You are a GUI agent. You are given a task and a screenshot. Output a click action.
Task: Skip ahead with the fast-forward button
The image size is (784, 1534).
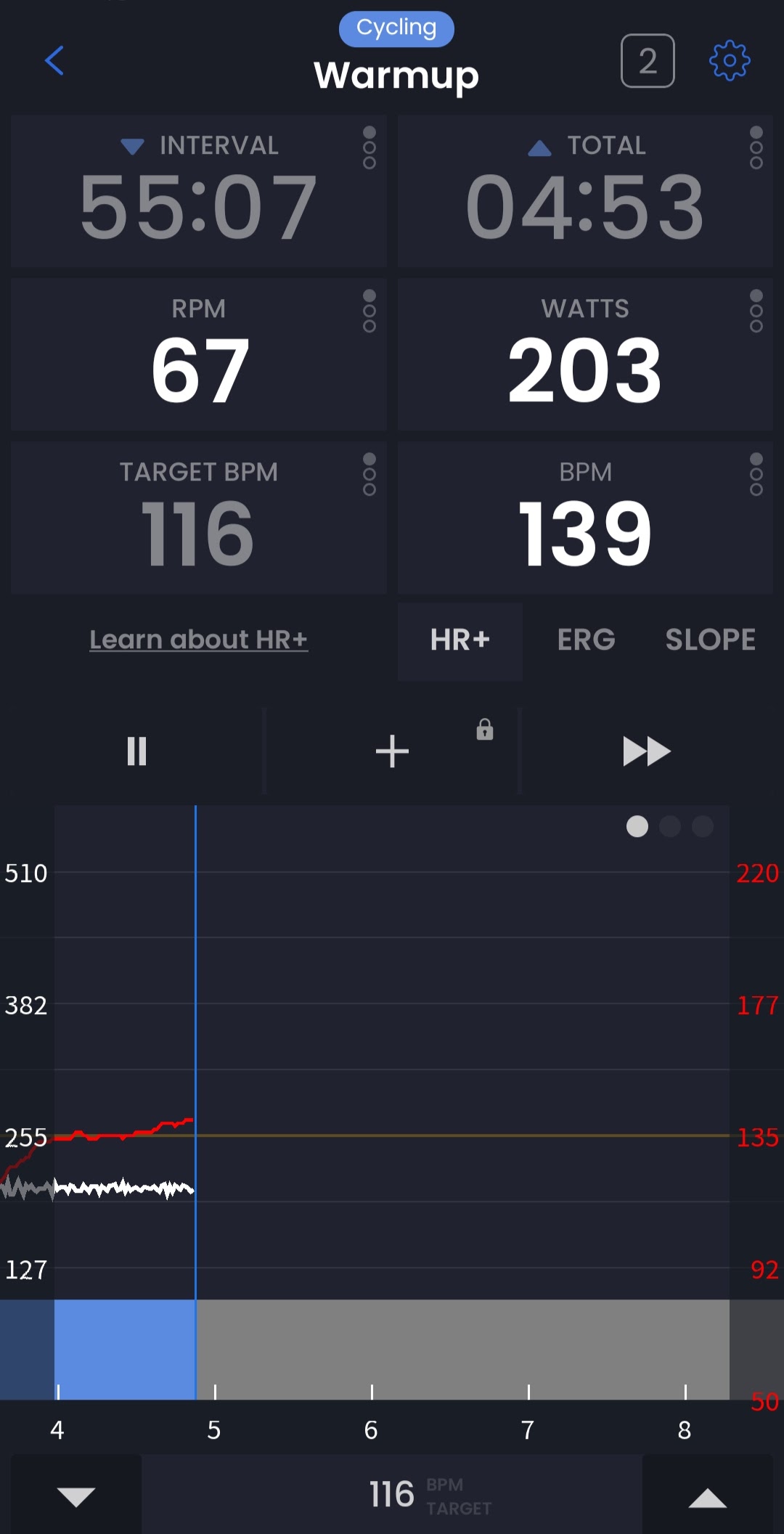(647, 751)
